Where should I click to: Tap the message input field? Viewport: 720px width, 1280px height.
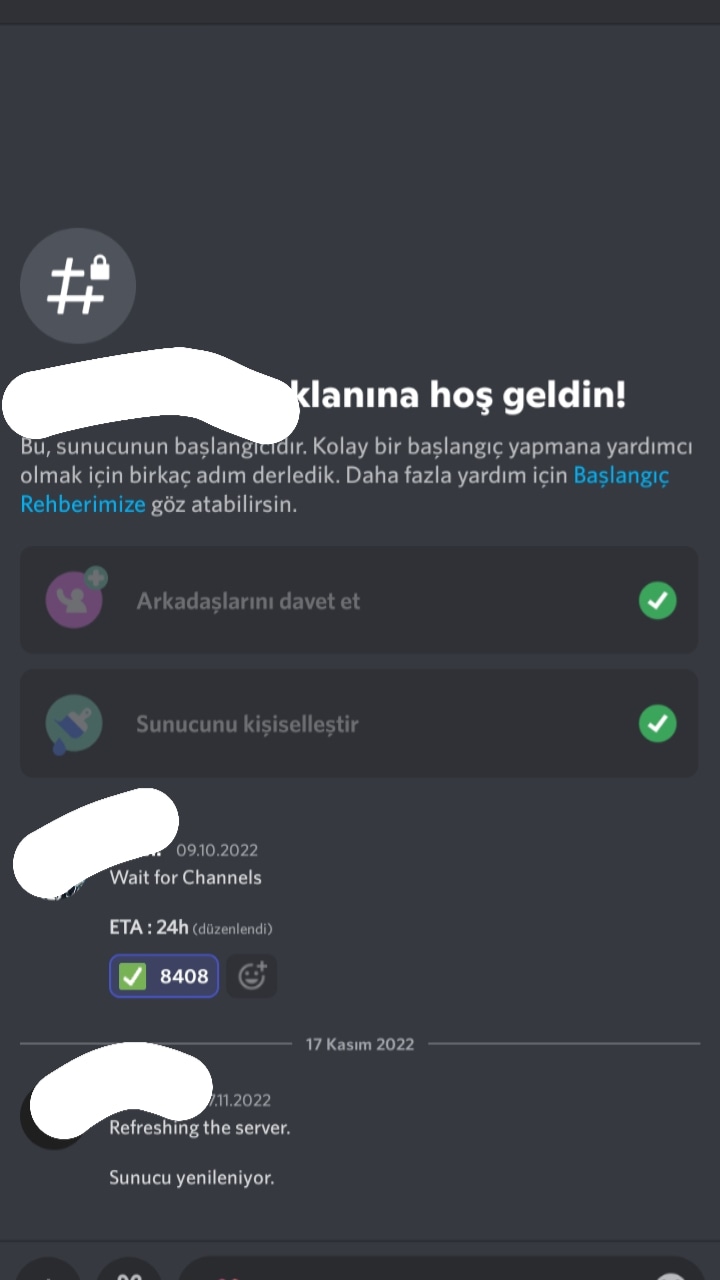click(x=440, y=1268)
